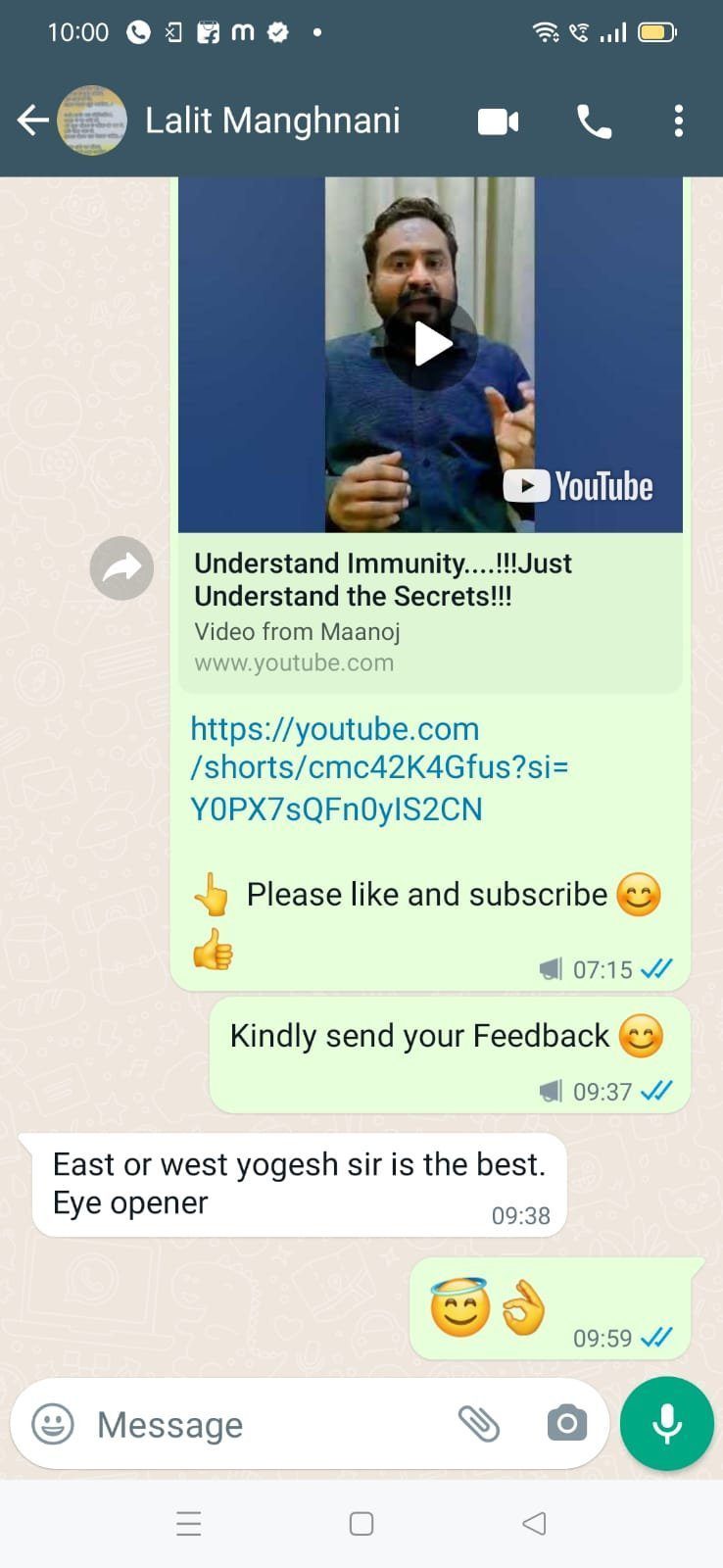Play the Understand Immunity YouTube video
The height and width of the screenshot is (1568, 723).
(430, 345)
